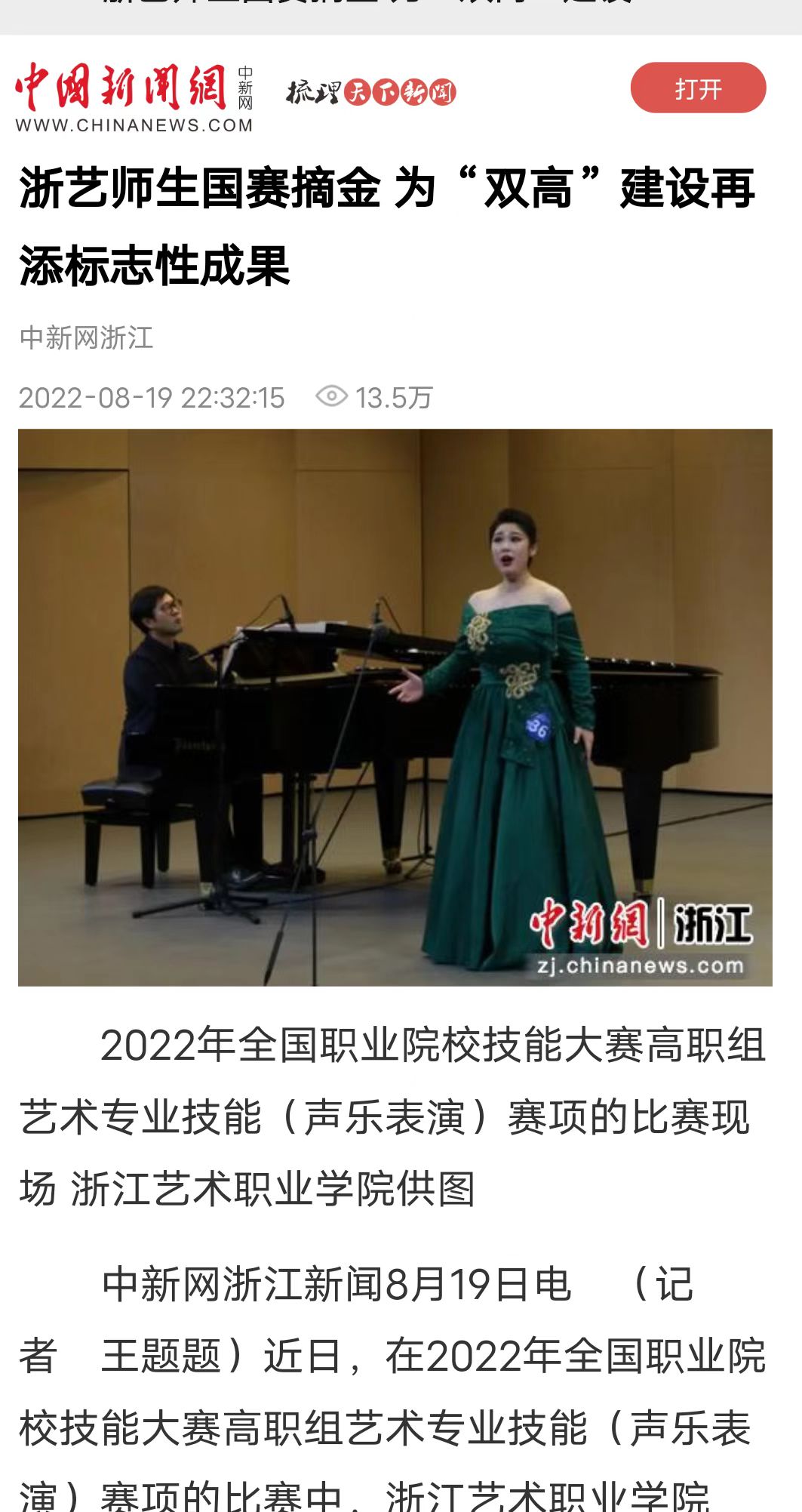Tap the red 打开 button
The image size is (802, 1512).
pos(698,88)
